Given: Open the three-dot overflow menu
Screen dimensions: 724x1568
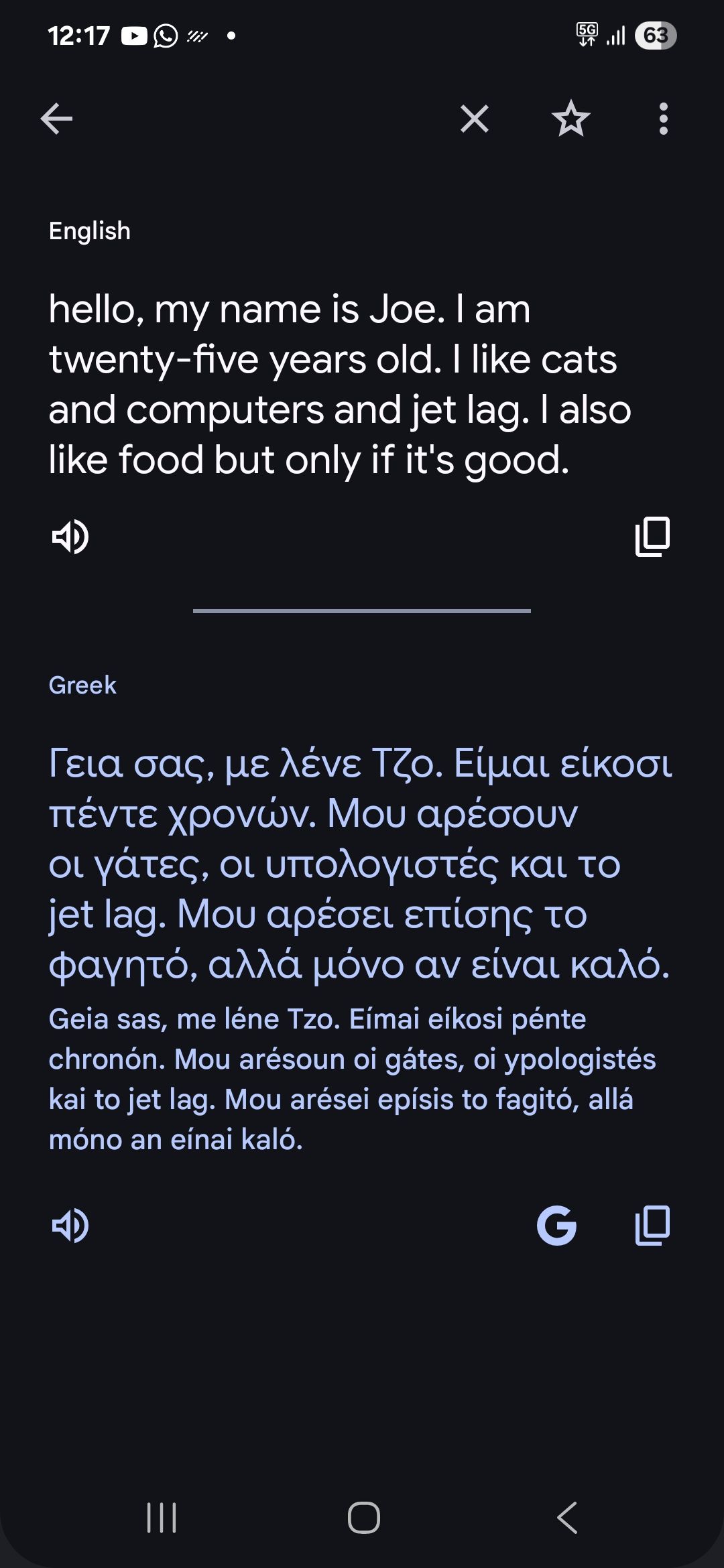Looking at the screenshot, I should 664,119.
